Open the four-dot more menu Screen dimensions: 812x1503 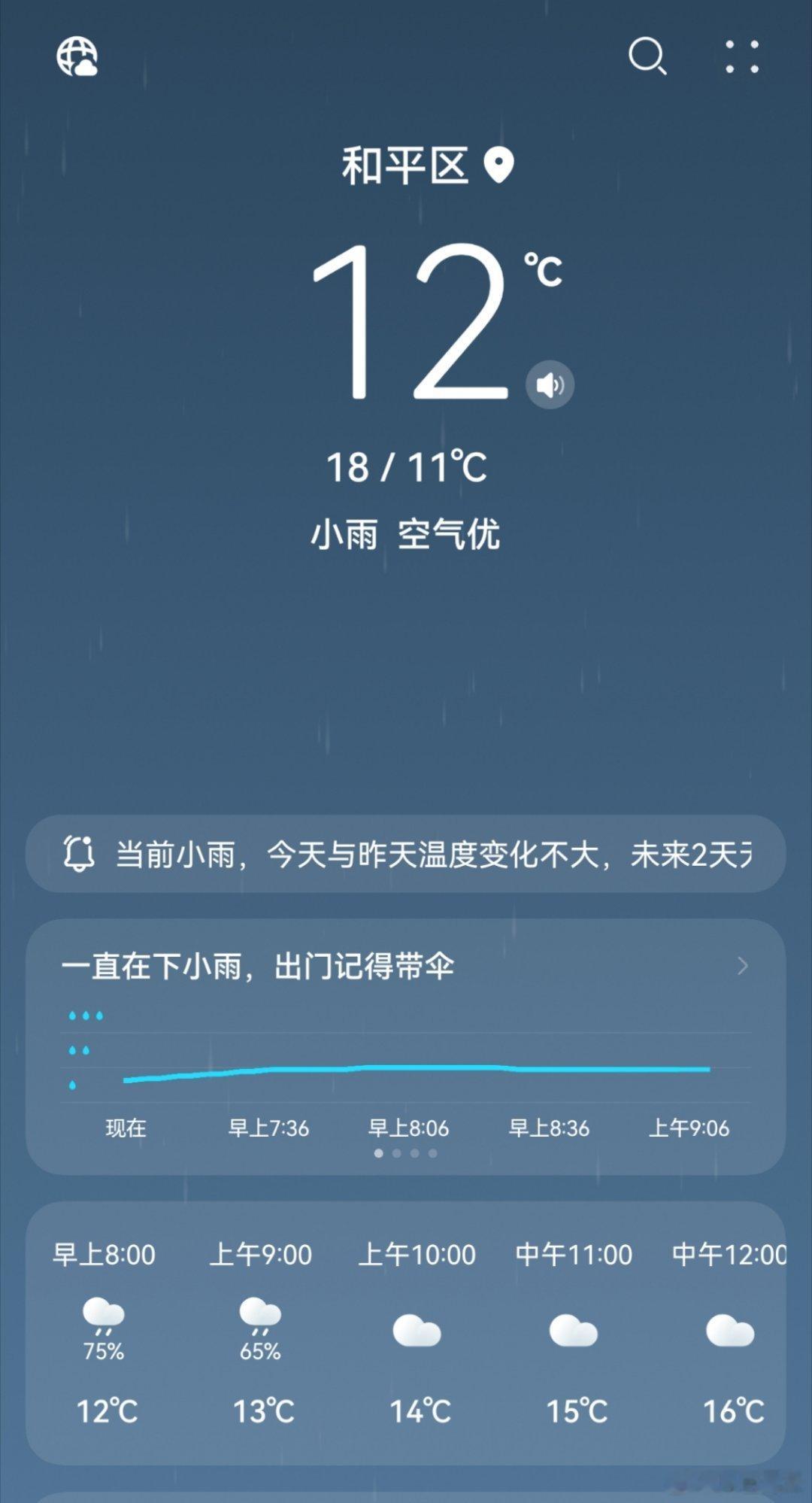742,56
